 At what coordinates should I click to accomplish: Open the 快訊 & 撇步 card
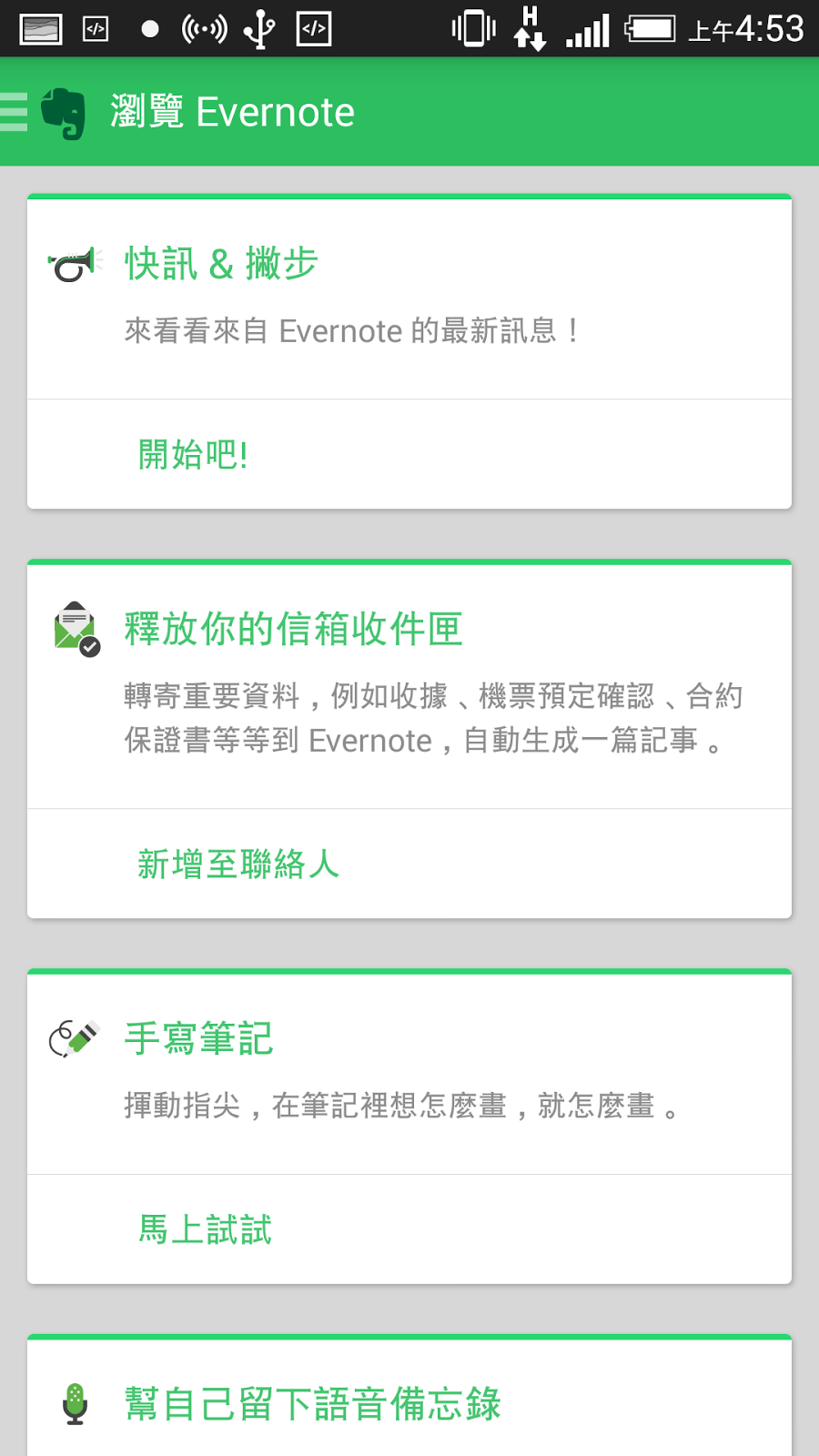(409, 298)
